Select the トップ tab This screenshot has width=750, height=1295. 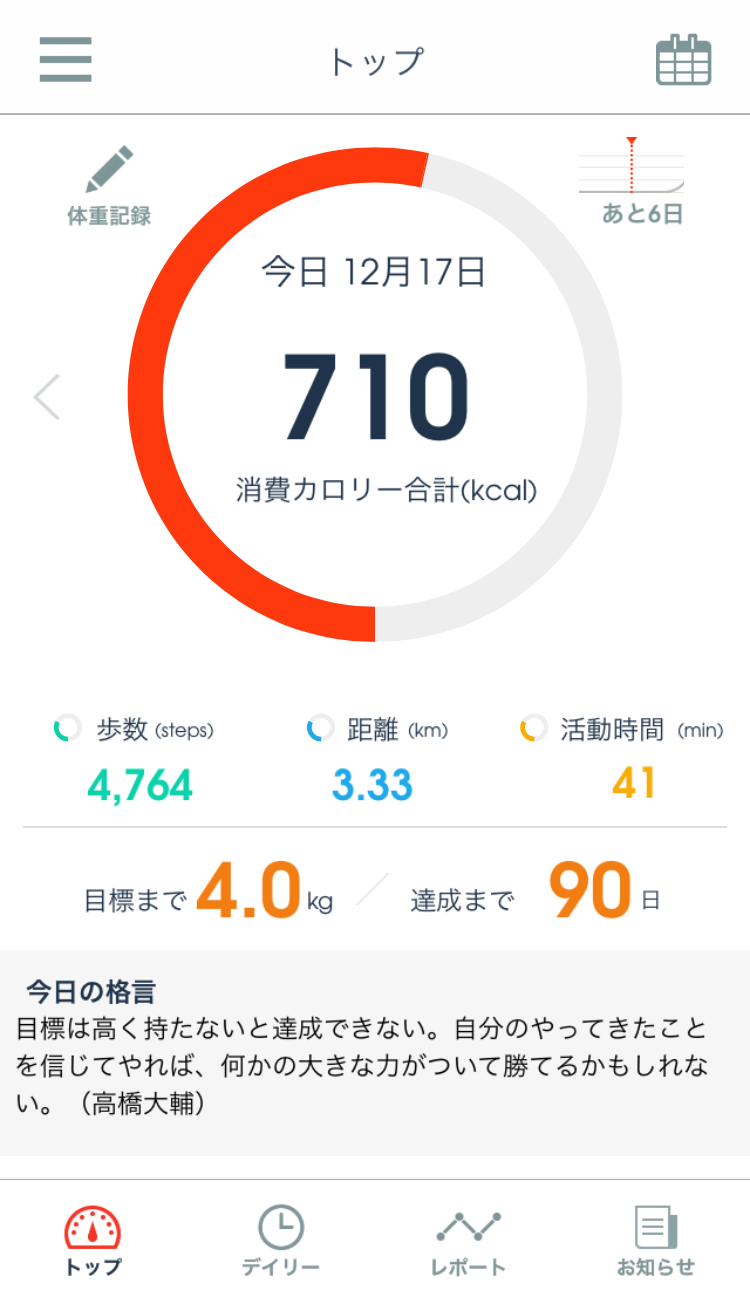(x=93, y=1240)
